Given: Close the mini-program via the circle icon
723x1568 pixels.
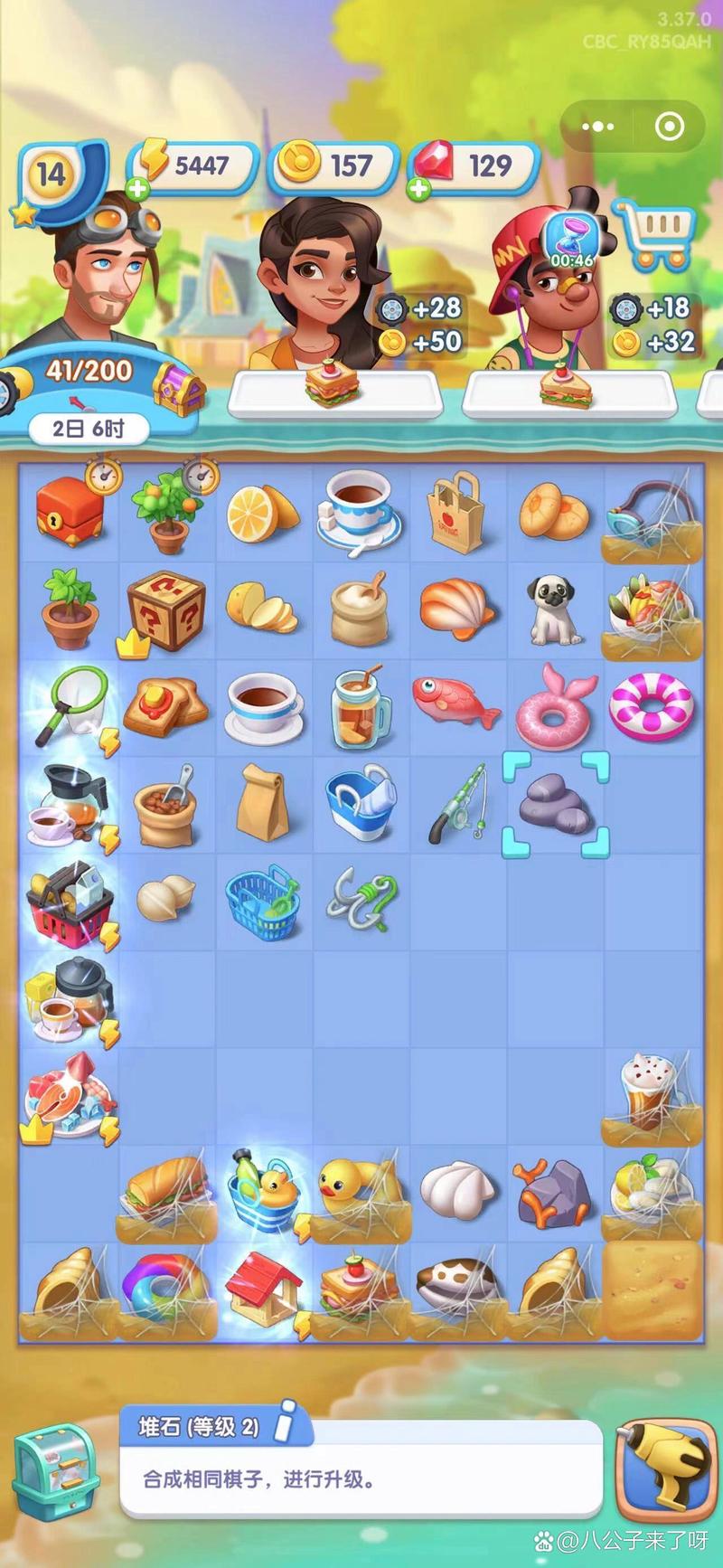Looking at the screenshot, I should tap(669, 127).
